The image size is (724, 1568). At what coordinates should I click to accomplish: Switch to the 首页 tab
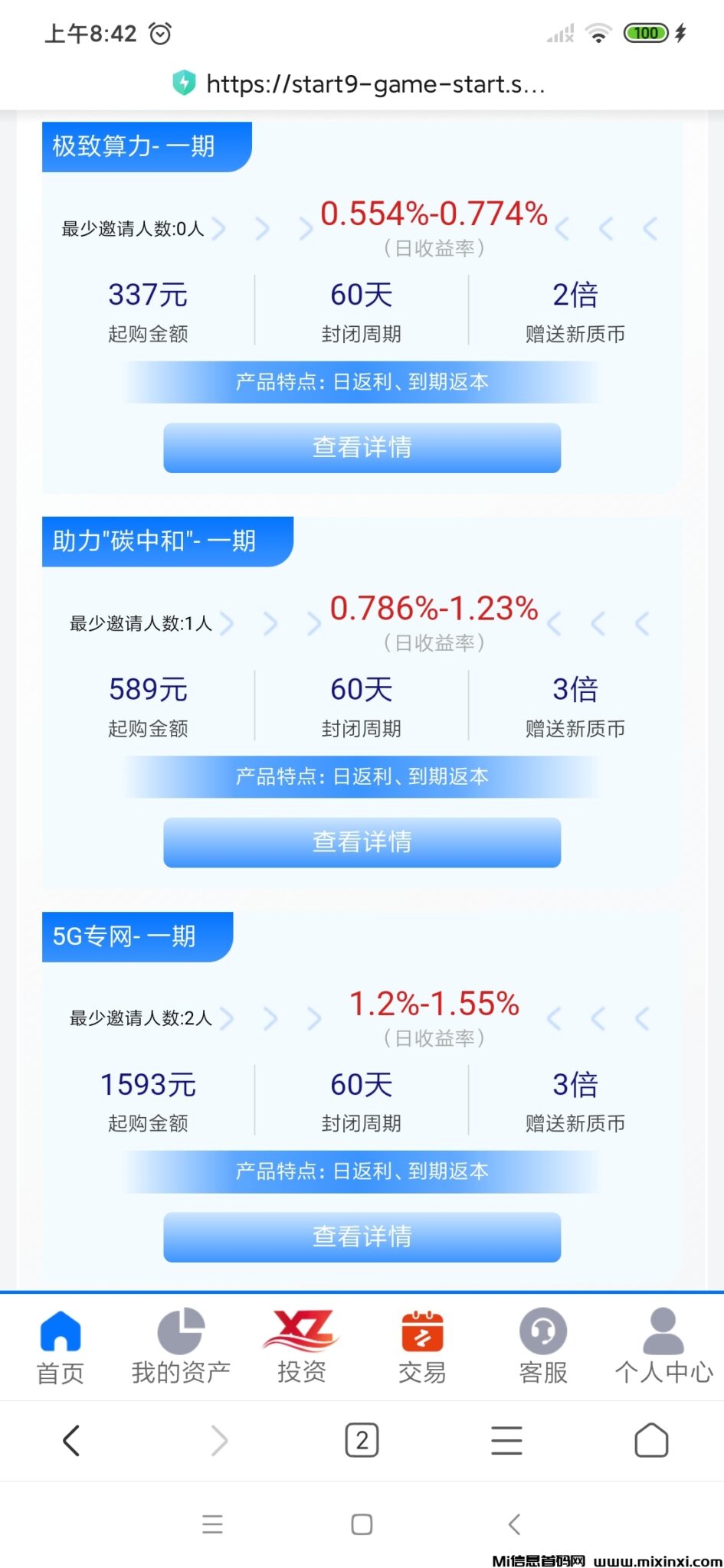61,1347
